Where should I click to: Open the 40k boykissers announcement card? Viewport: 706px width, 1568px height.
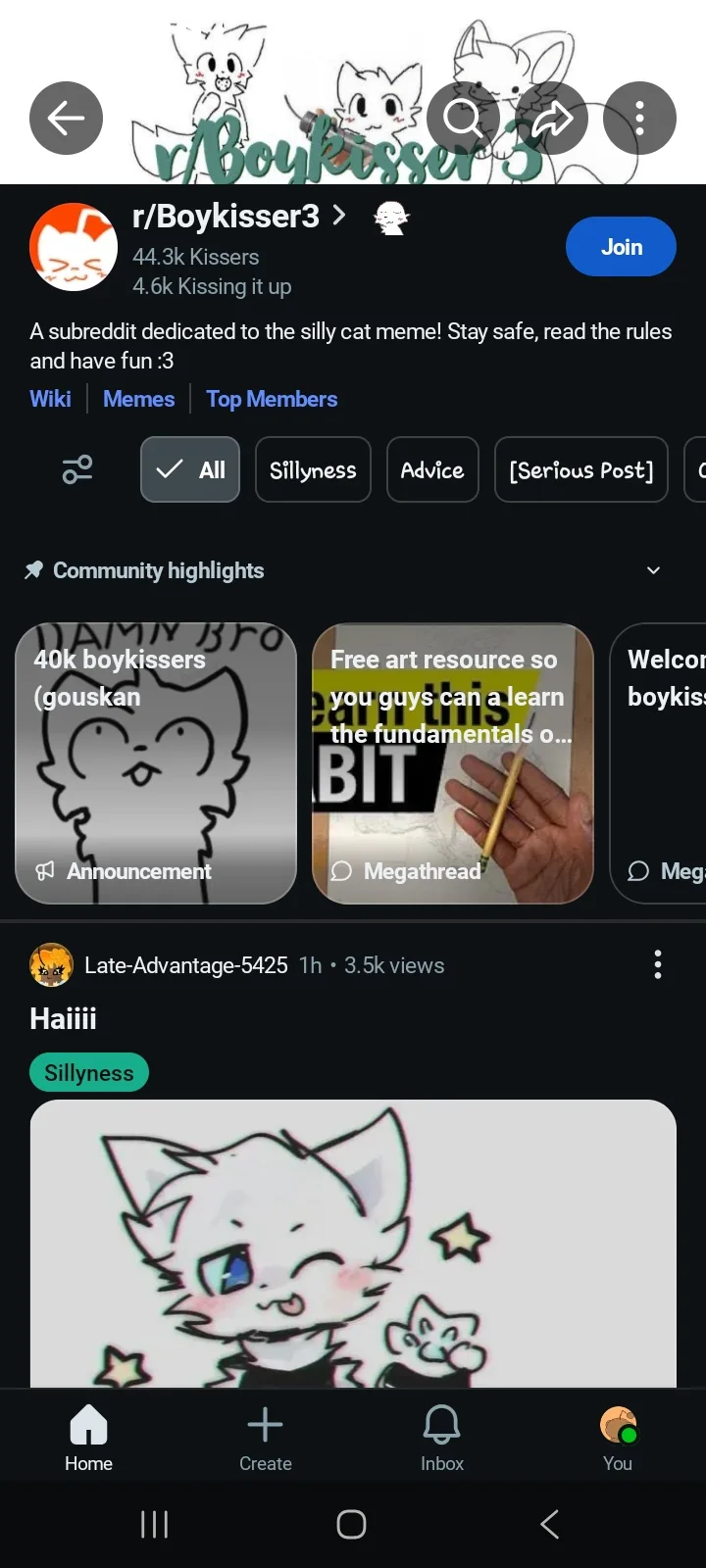156,762
